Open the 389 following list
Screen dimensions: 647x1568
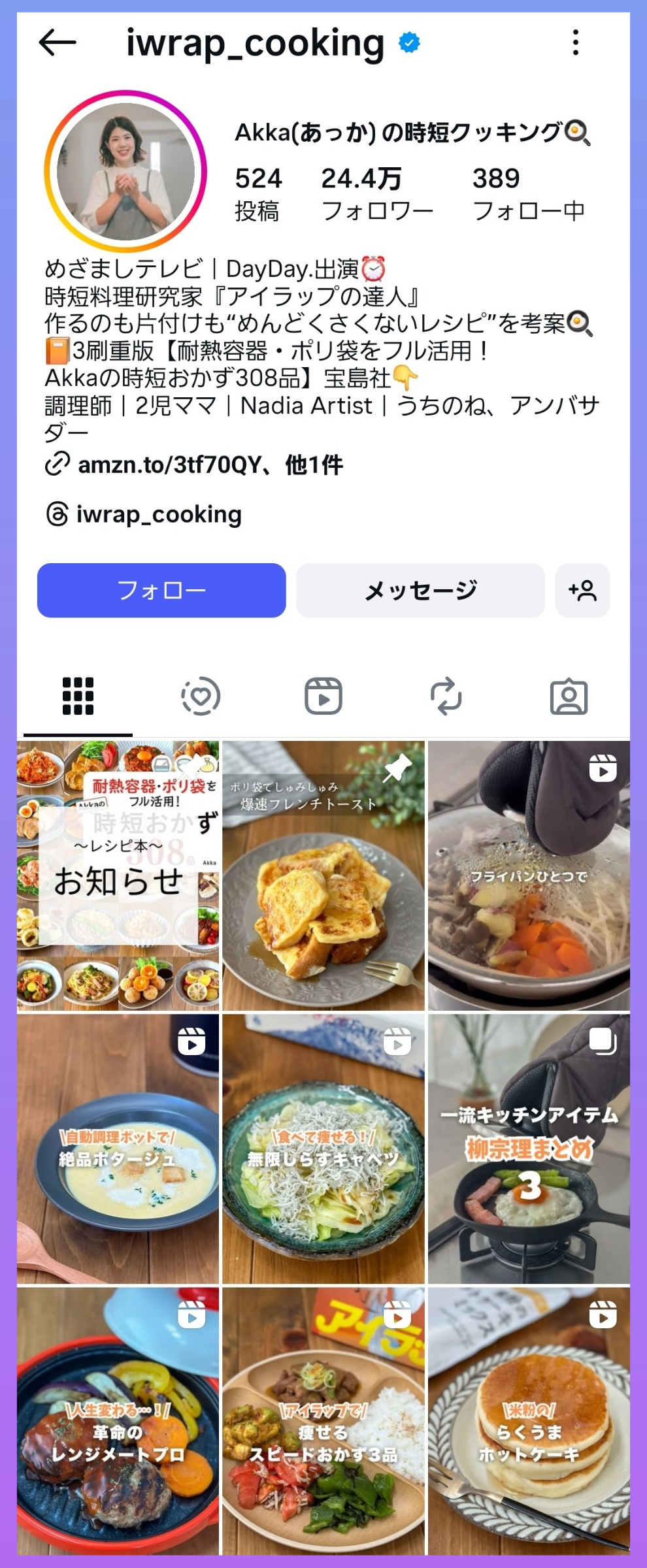tap(528, 194)
